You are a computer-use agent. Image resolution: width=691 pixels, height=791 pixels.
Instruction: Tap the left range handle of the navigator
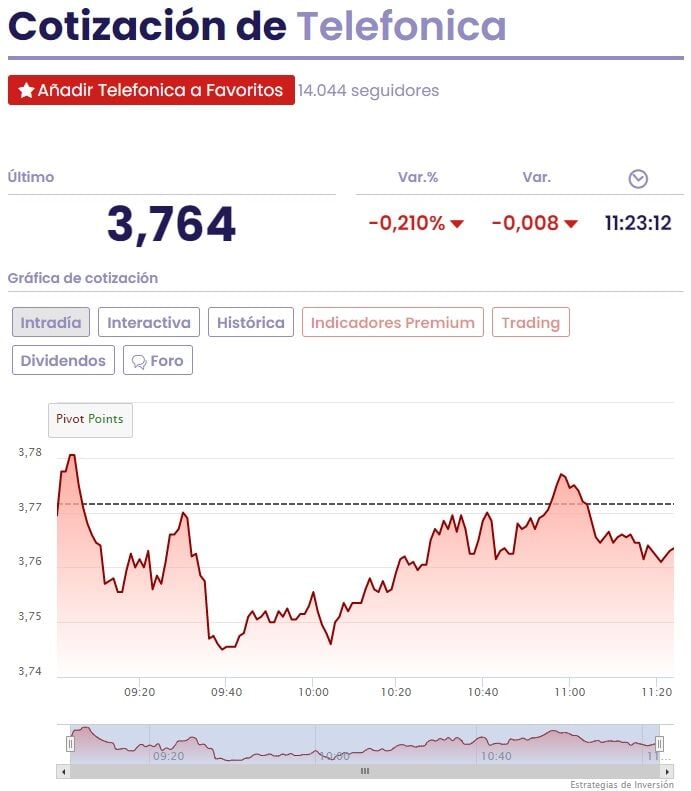pos(70,743)
